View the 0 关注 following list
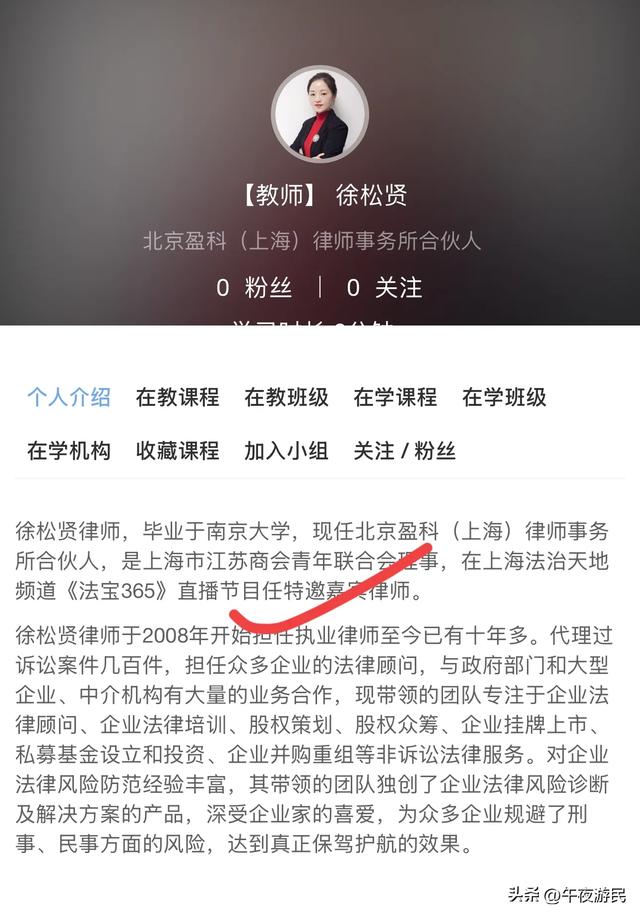640x917 pixels. tap(384, 288)
